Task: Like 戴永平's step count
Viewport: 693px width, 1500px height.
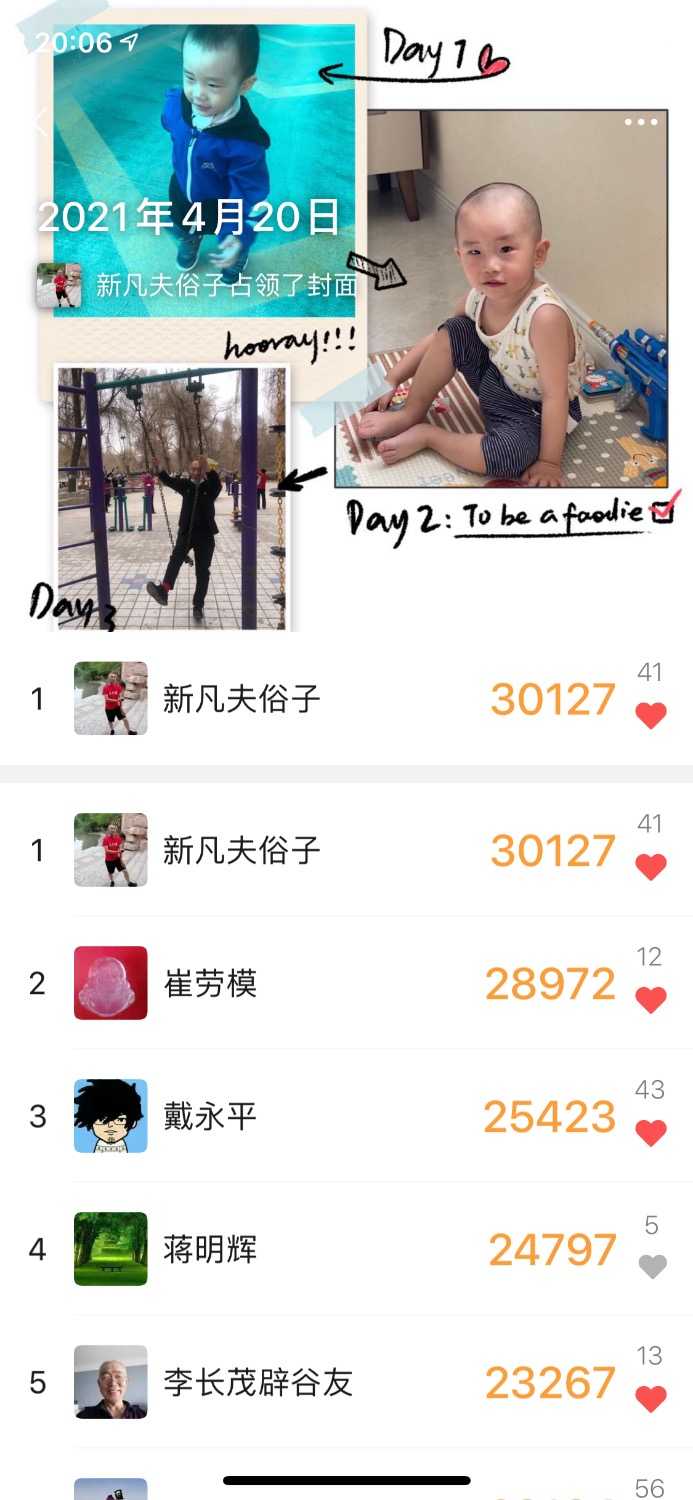Action: 651,1132
